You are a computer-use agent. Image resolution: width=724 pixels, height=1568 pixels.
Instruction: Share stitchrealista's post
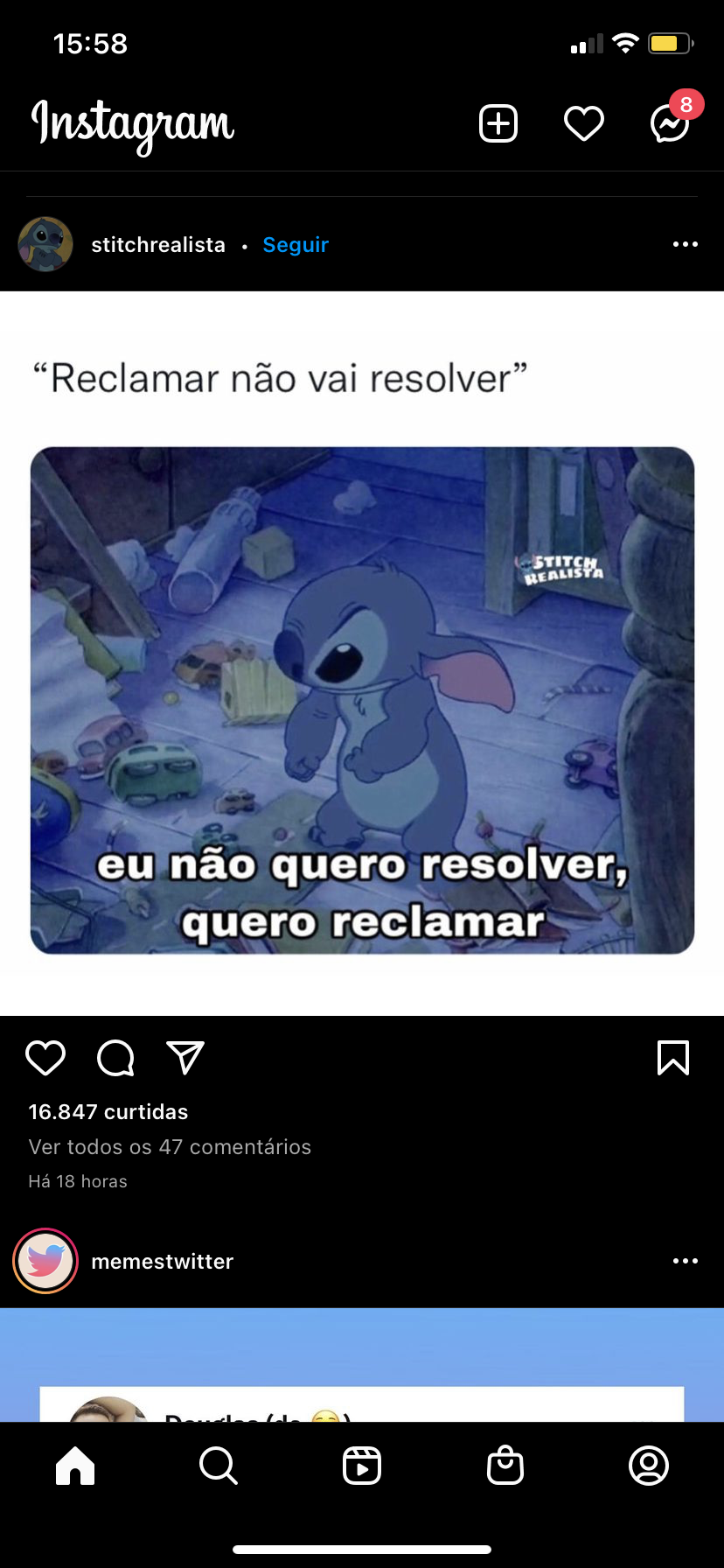pos(185,1058)
